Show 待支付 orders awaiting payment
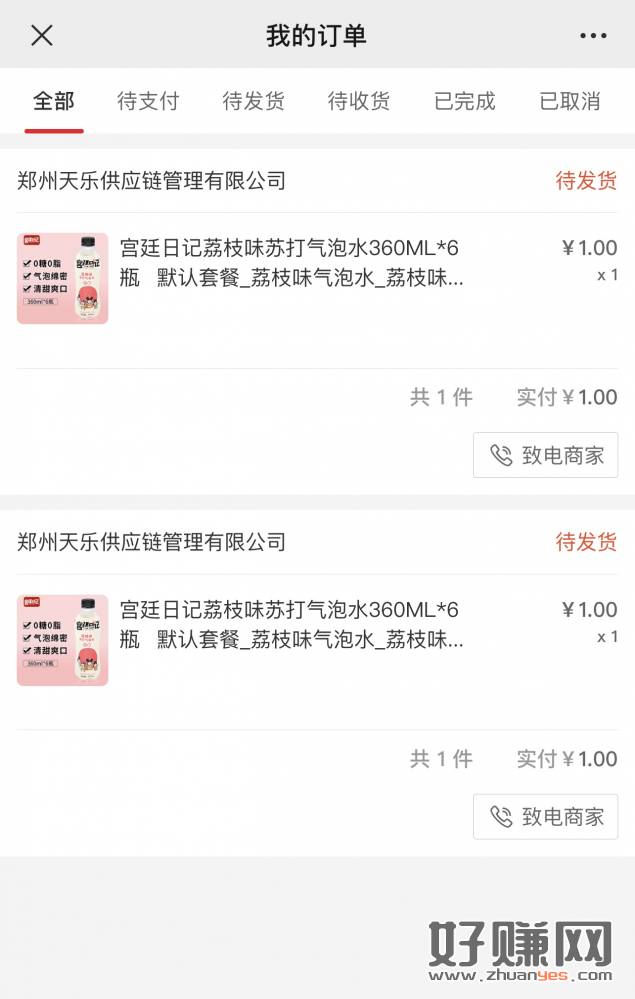 [148, 101]
